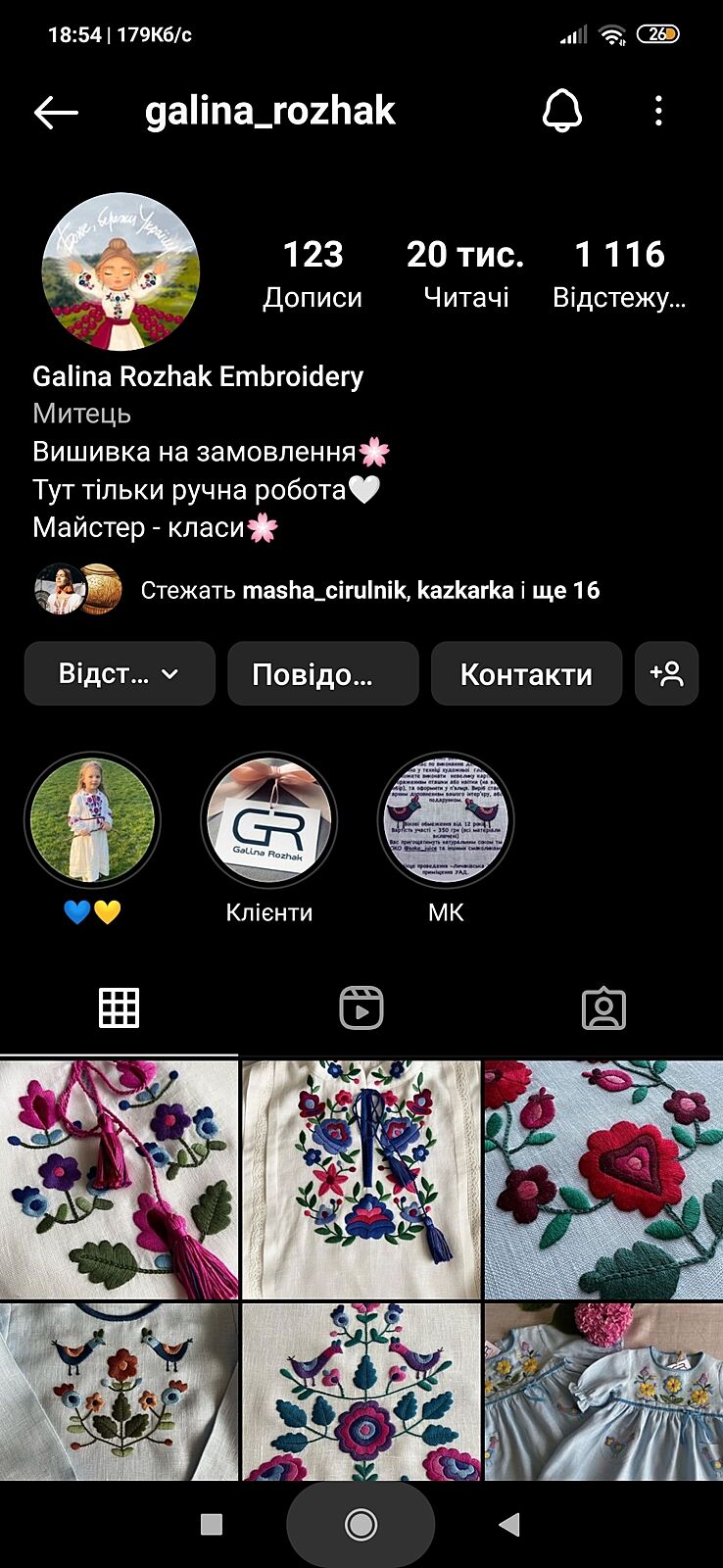This screenshot has width=723, height=1568.
Task: Open the post with red heart flower
Action: (603, 1179)
